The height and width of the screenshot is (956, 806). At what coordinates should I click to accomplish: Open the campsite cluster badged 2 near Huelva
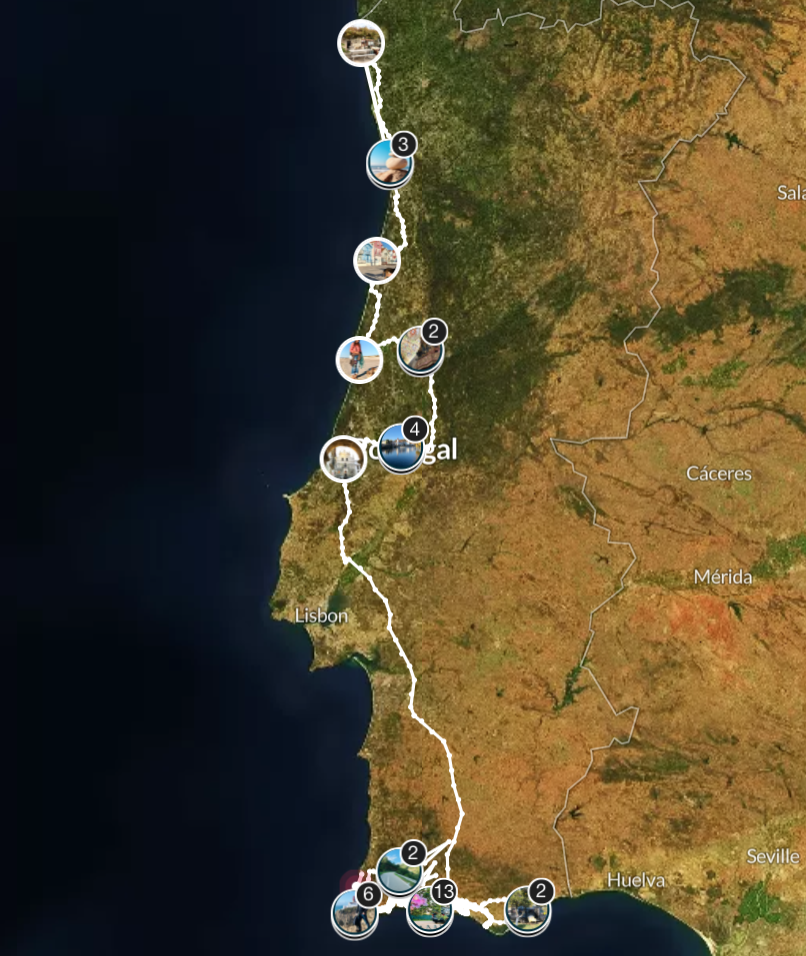click(526, 911)
